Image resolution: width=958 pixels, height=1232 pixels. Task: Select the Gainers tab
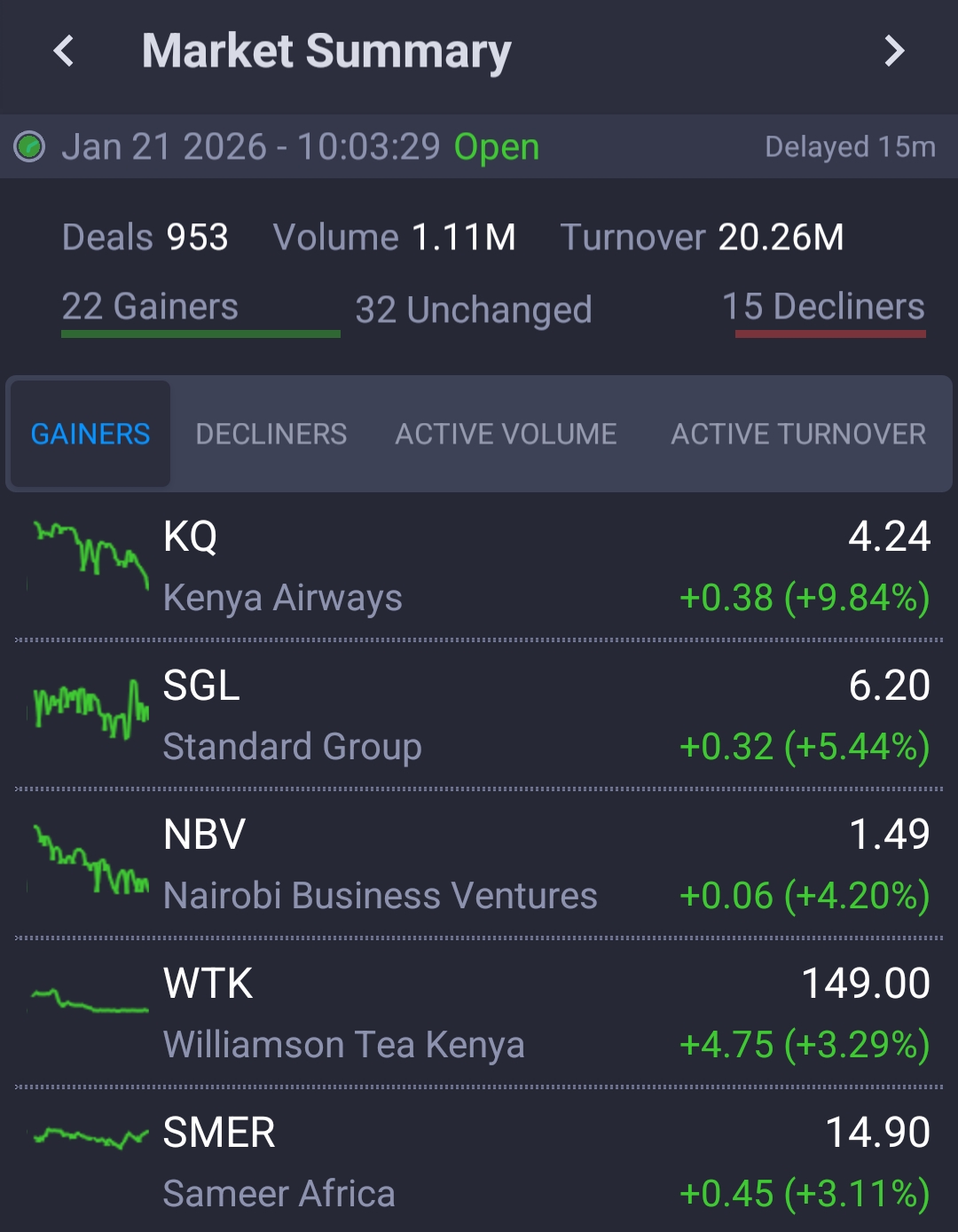[90, 434]
